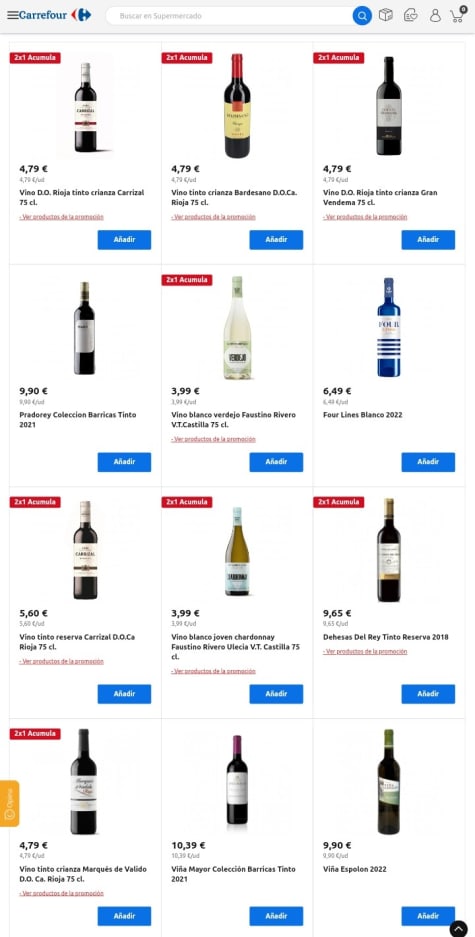The image size is (475, 937).
Task: Add Four Lines Blanco 2022 to cart
Action: coord(428,462)
